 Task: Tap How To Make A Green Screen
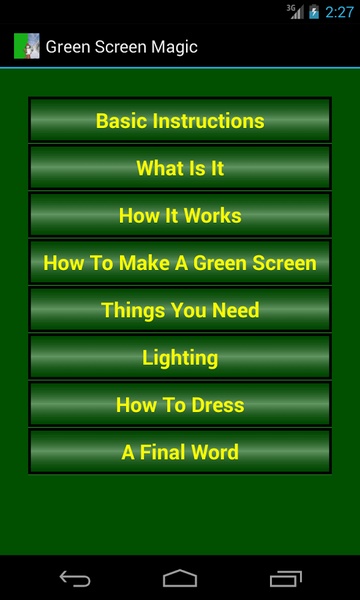pos(180,262)
